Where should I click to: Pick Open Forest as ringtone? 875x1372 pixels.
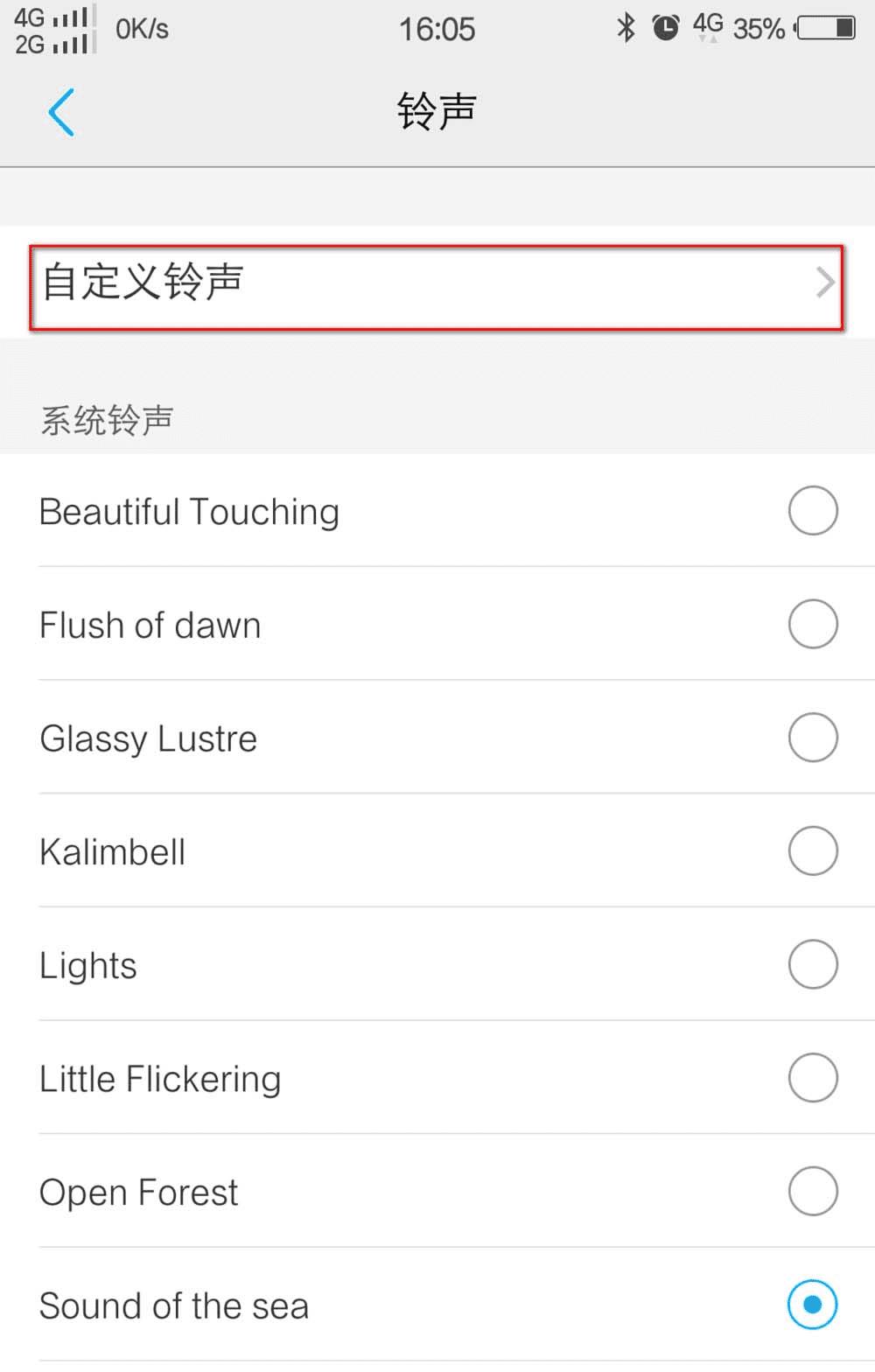(x=812, y=1192)
